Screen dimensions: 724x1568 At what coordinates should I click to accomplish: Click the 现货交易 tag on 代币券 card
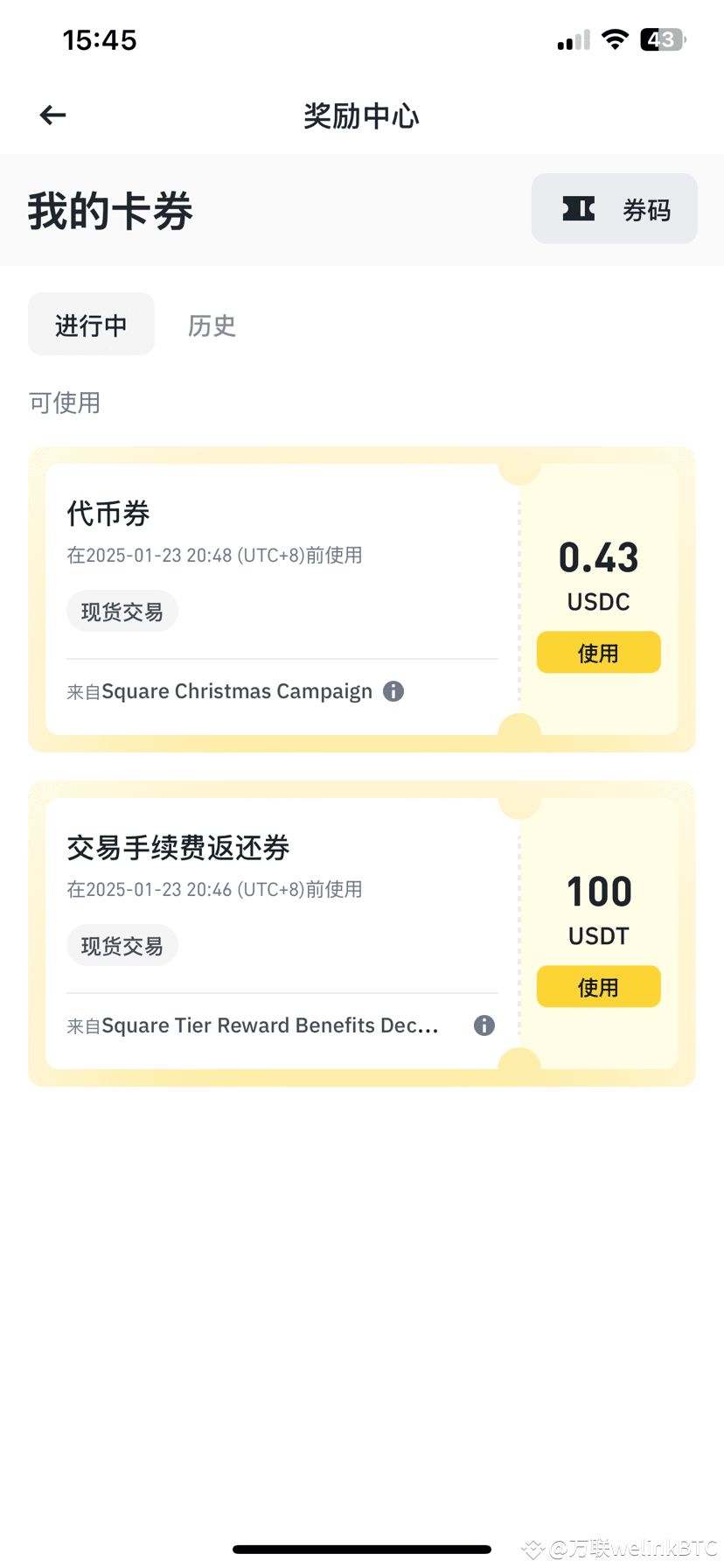click(122, 611)
